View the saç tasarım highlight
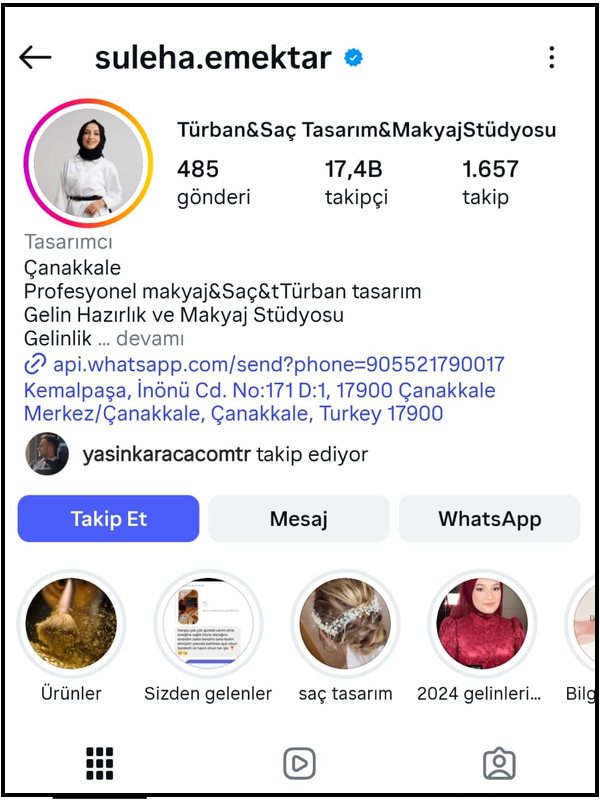Image resolution: width=600 pixels, height=800 pixels. pos(345,624)
